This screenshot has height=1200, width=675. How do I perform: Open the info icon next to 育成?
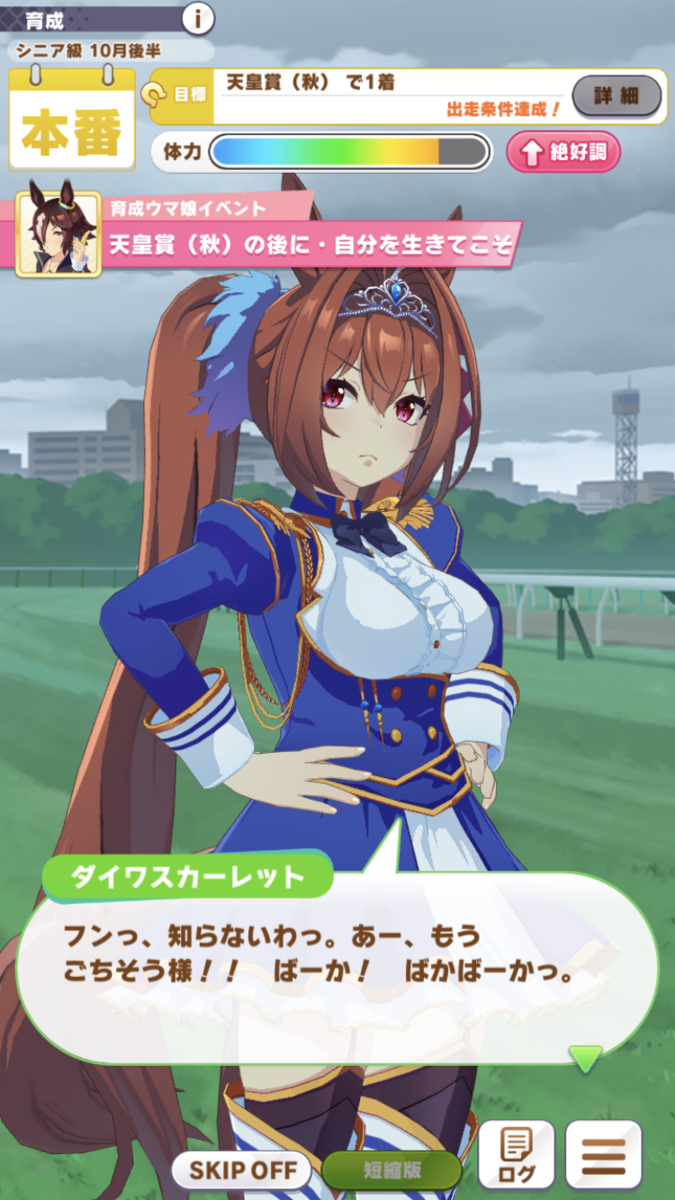point(199,17)
